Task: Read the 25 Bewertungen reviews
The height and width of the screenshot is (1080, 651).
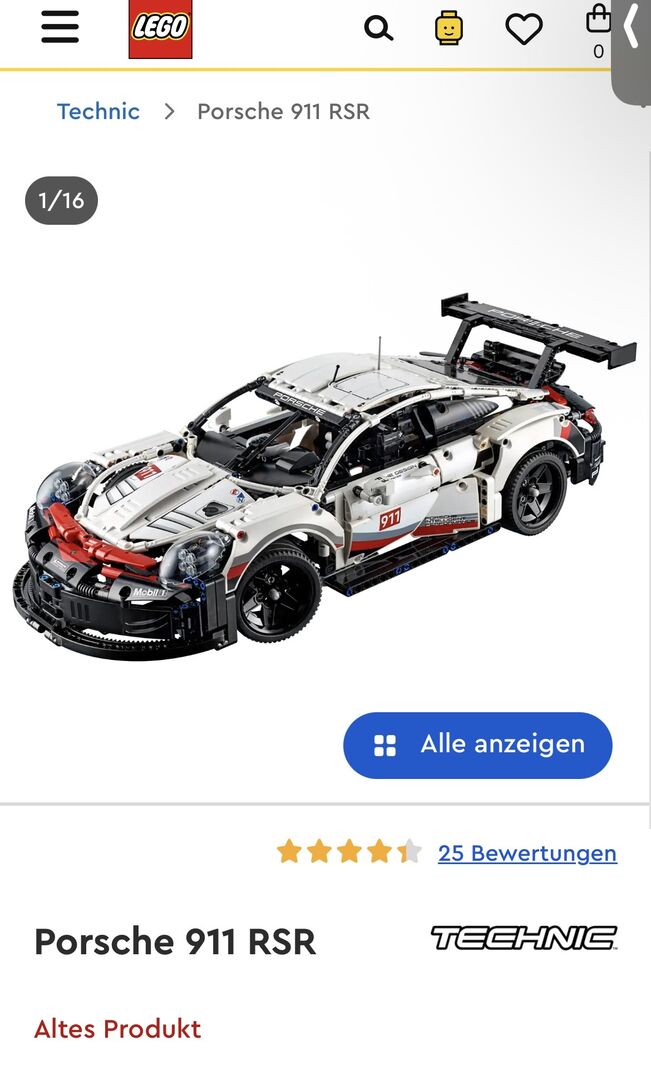Action: [x=527, y=853]
